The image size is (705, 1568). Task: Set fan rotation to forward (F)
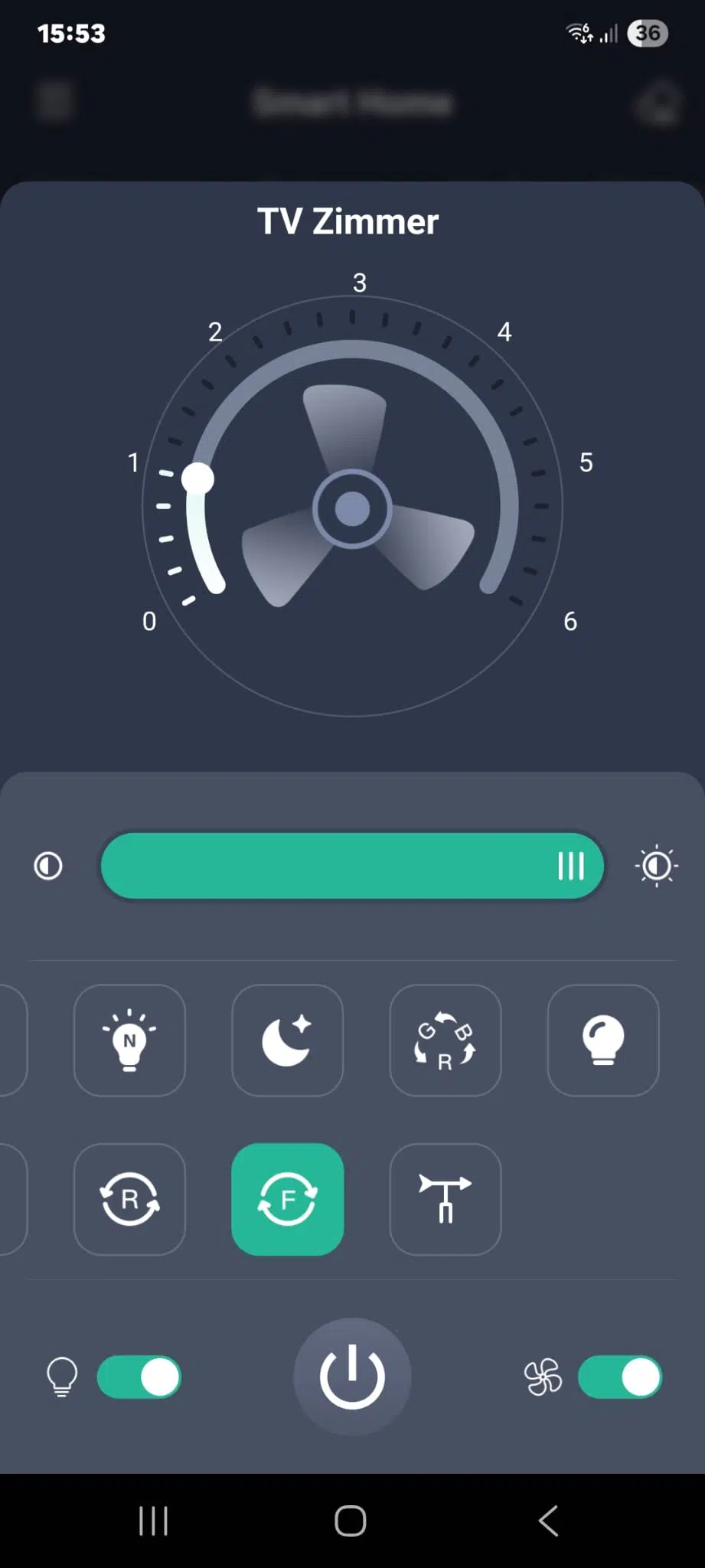pos(287,1199)
